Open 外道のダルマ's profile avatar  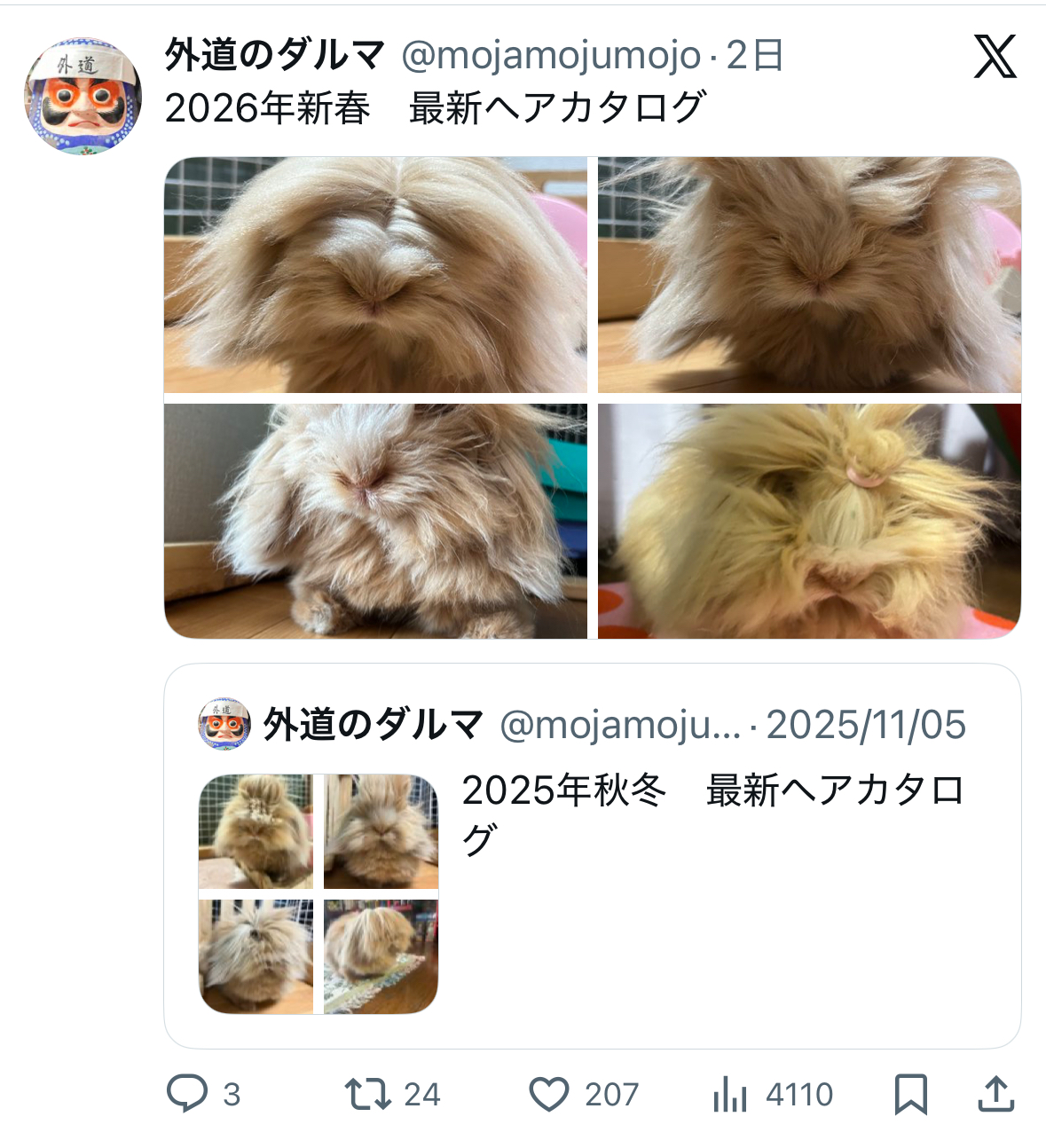(83, 97)
